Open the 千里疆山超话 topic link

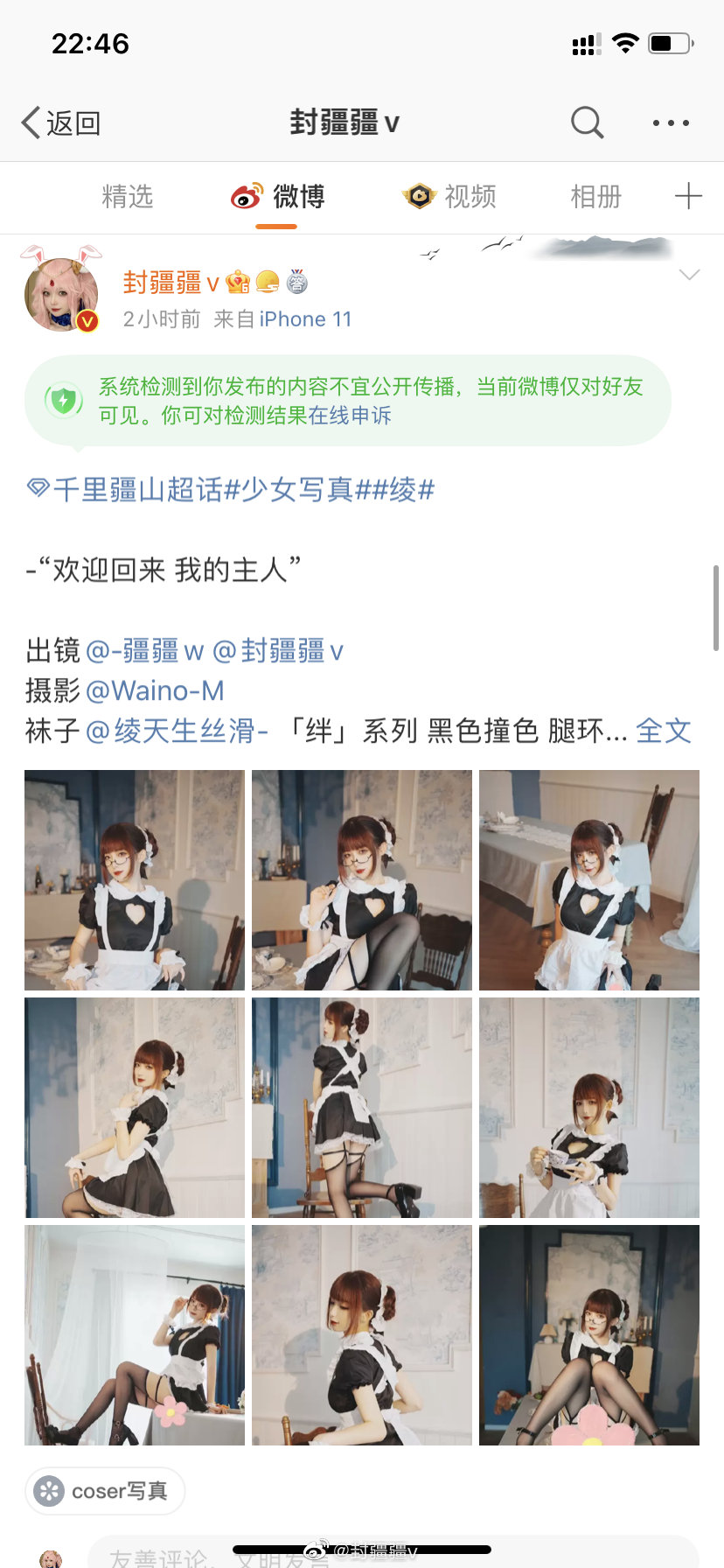[x=138, y=489]
